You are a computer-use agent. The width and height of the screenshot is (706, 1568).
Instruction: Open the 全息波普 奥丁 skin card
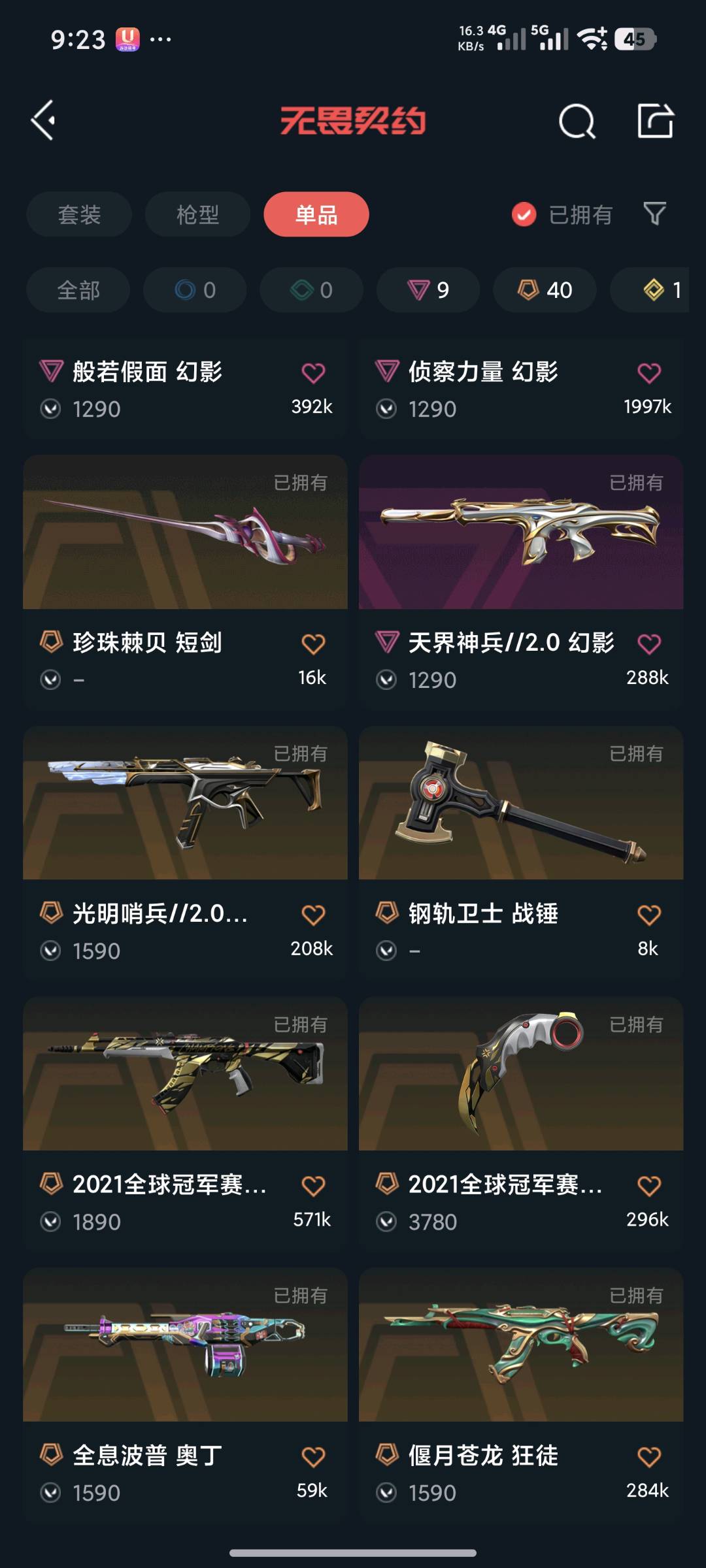185,1394
